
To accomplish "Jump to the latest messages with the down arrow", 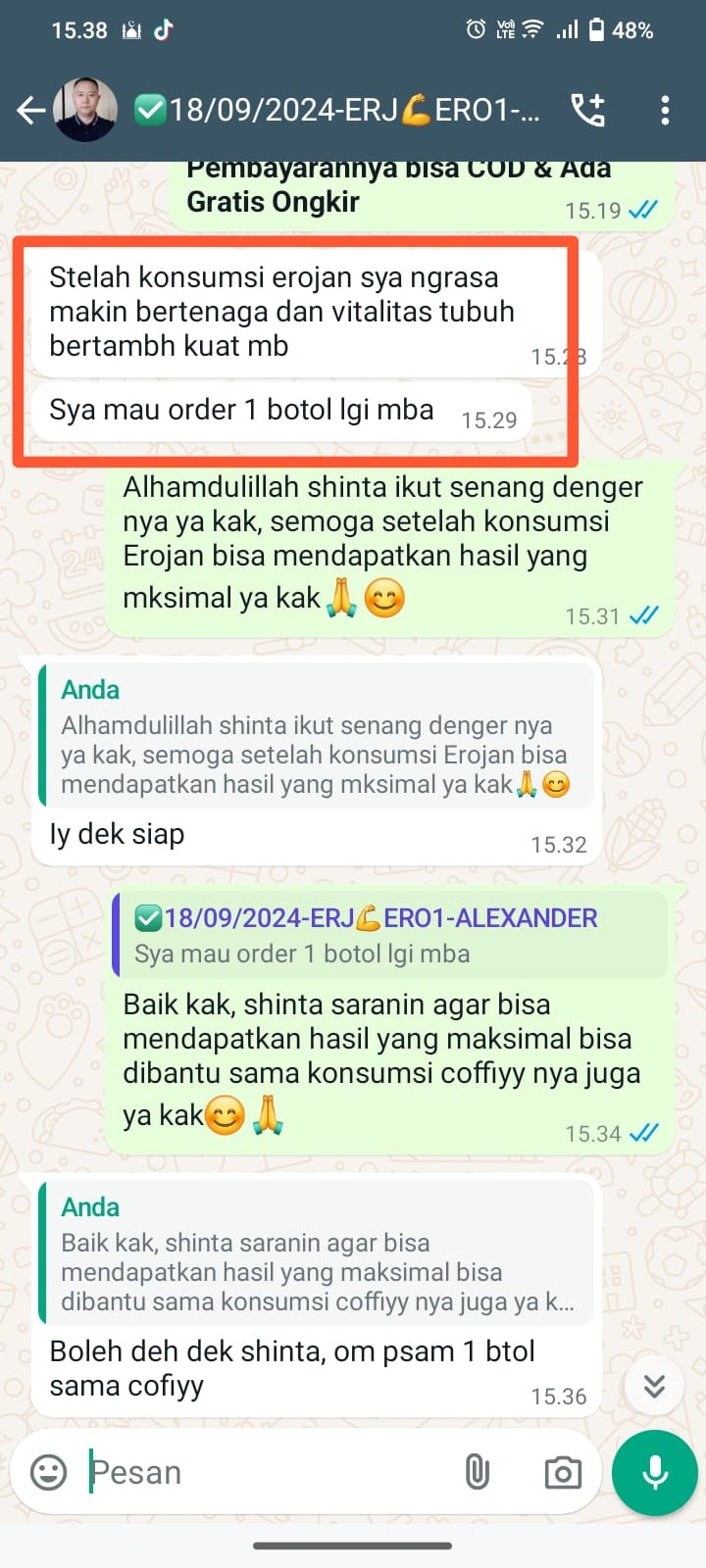I will pyautogui.click(x=654, y=1385).
